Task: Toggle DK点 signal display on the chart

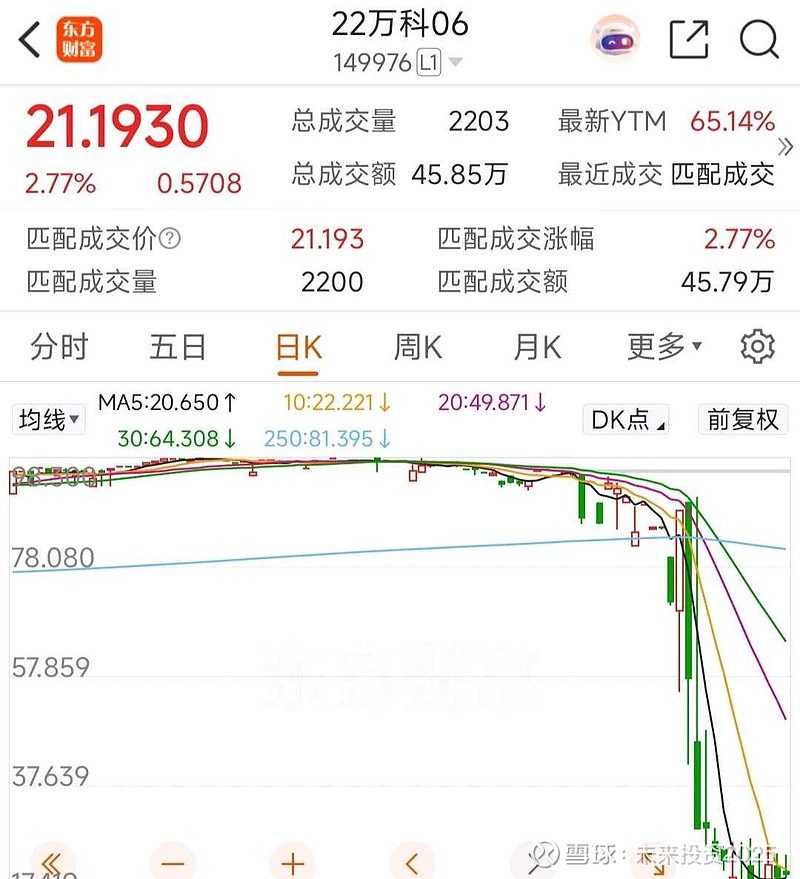Action: point(624,420)
